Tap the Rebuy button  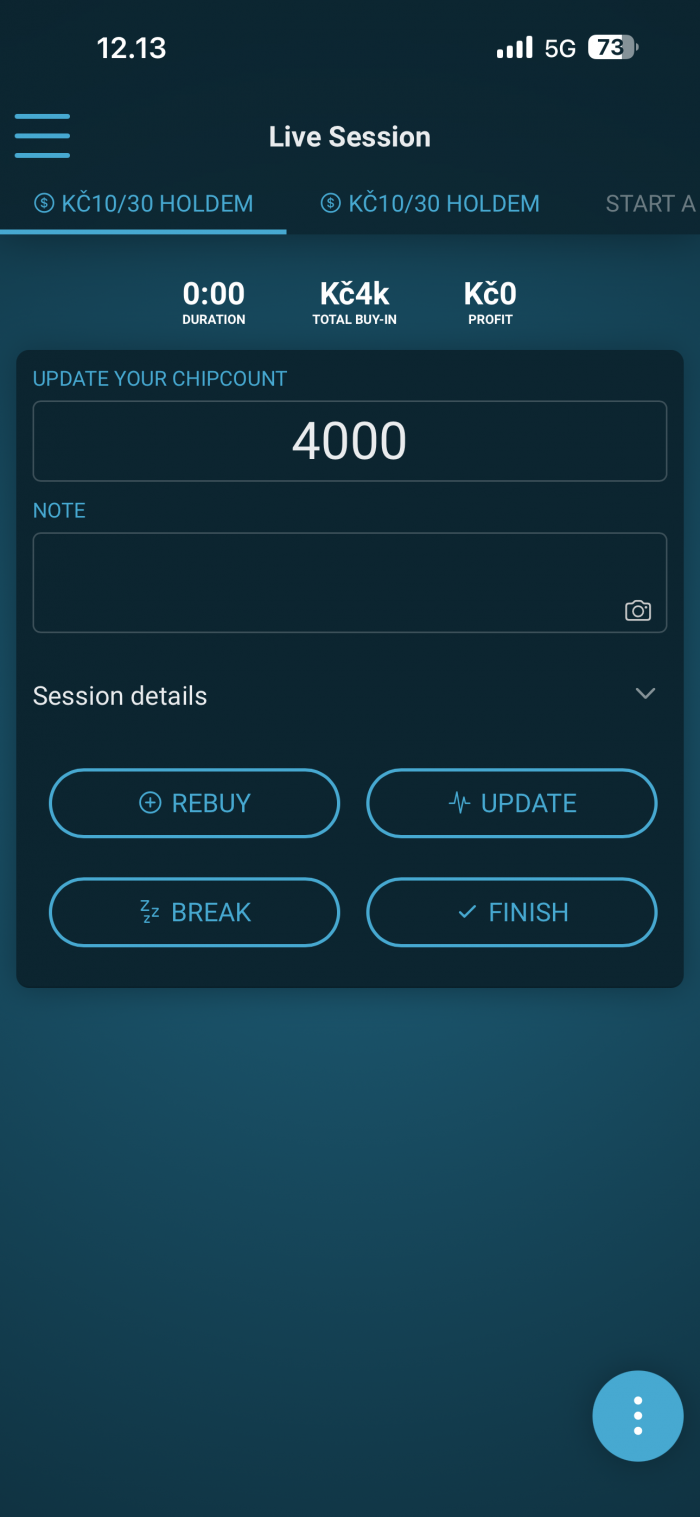[194, 803]
